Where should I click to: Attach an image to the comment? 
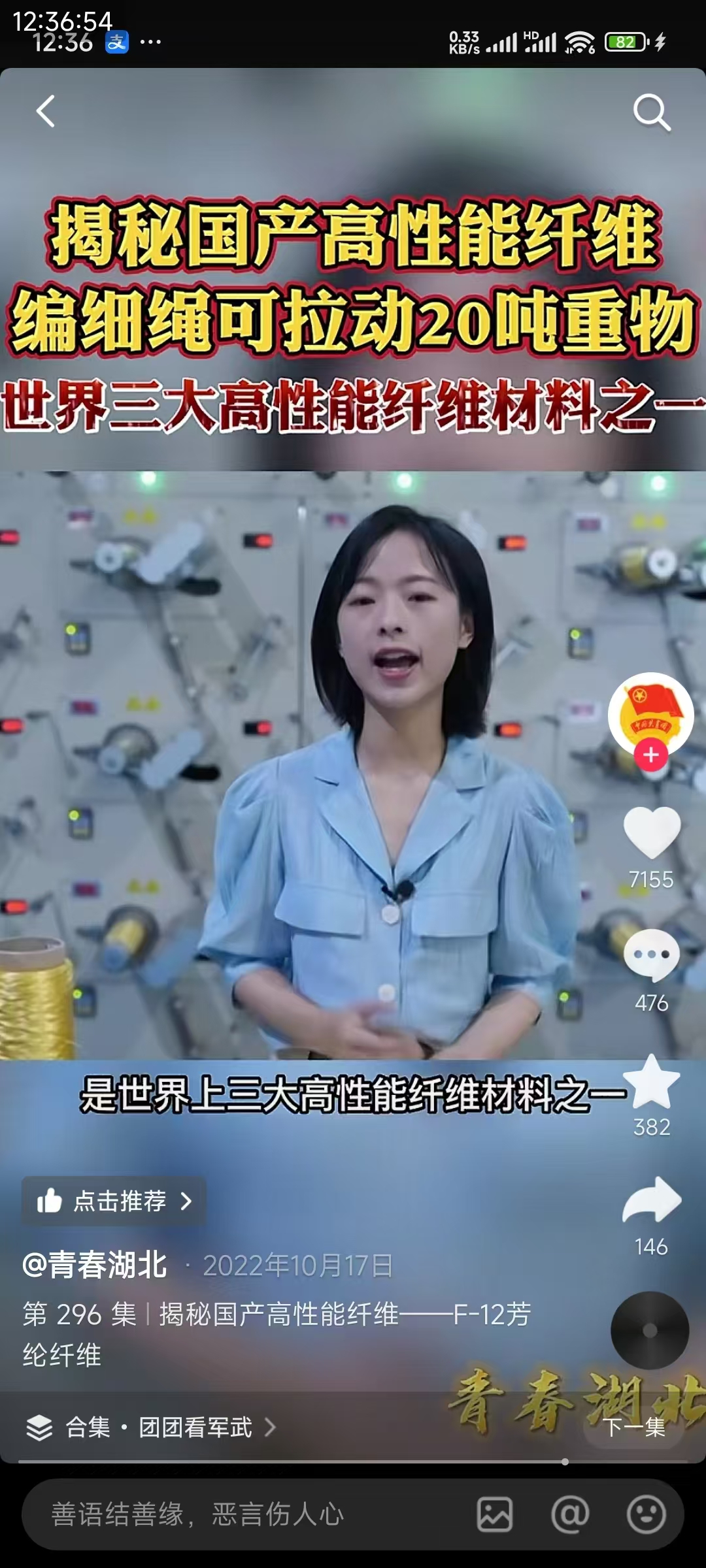point(495,1514)
